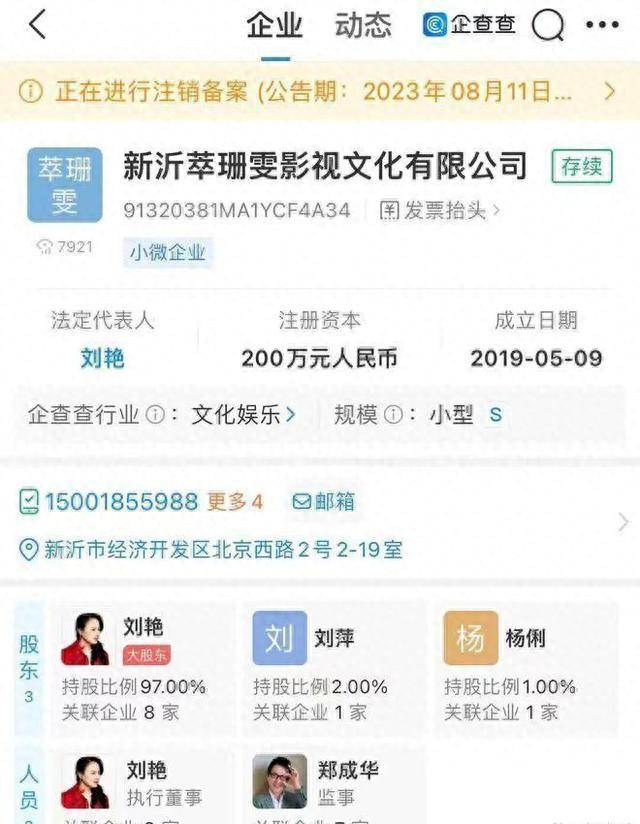The height and width of the screenshot is (824, 640).
Task: Go back with the top-left arrow
Action: click(x=37, y=24)
